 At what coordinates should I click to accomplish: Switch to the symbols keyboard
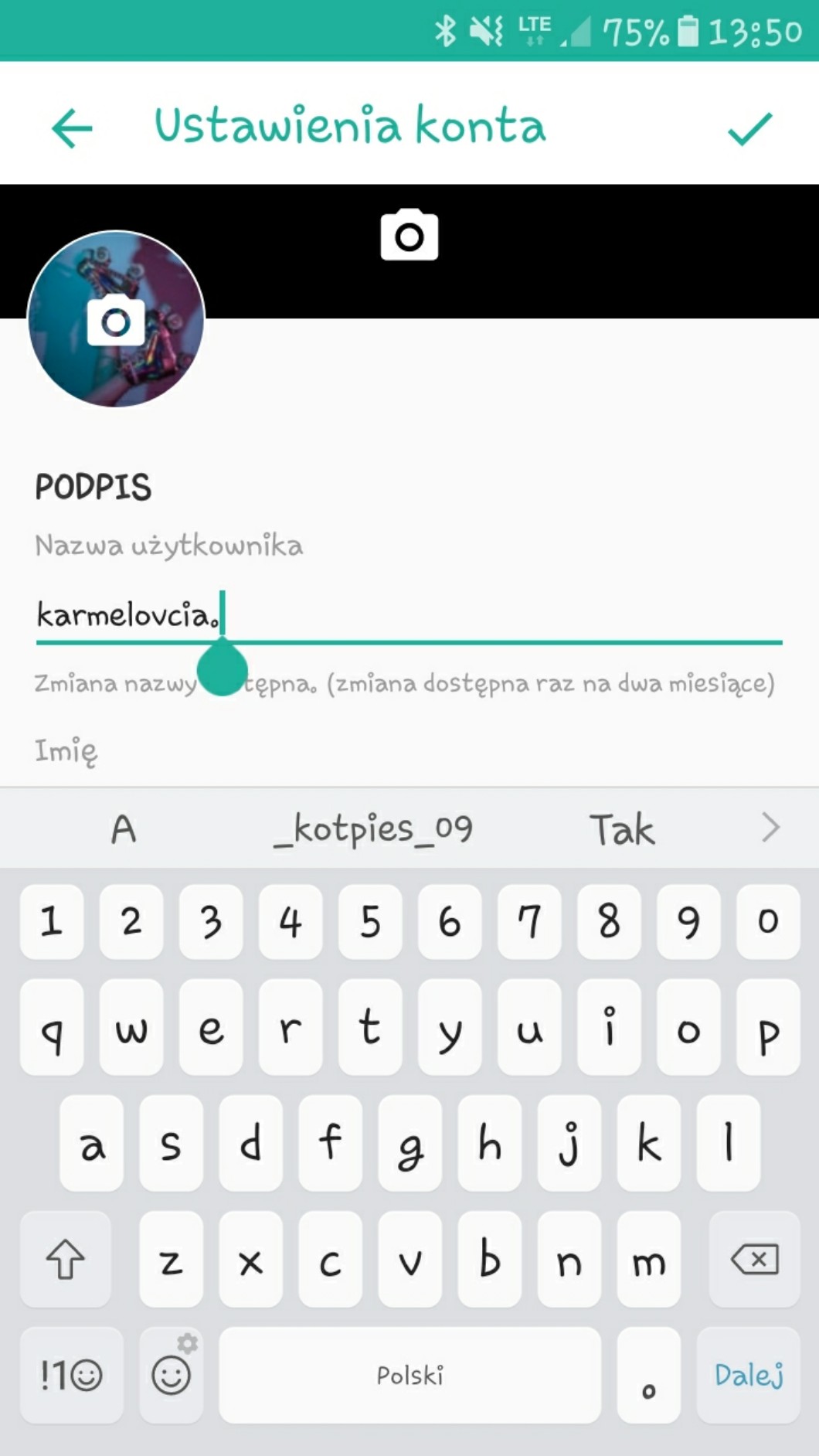tap(71, 1375)
